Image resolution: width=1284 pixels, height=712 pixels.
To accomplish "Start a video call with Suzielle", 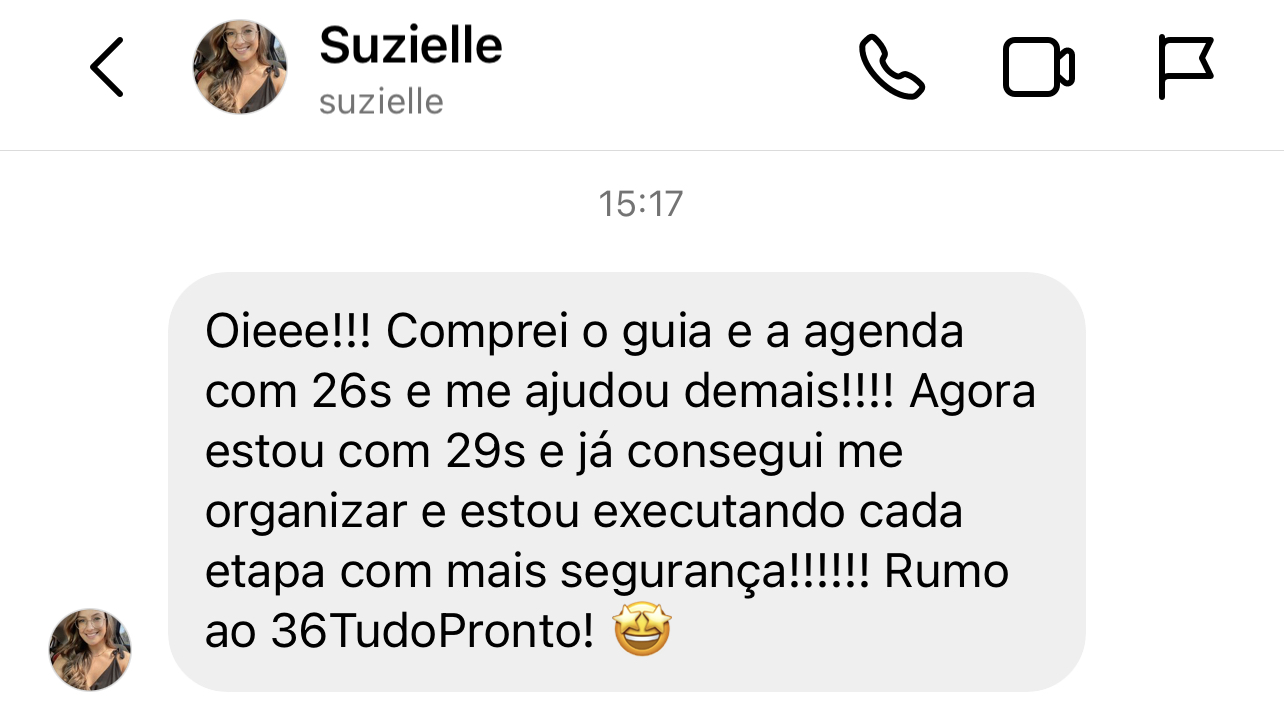I will tap(1038, 67).
